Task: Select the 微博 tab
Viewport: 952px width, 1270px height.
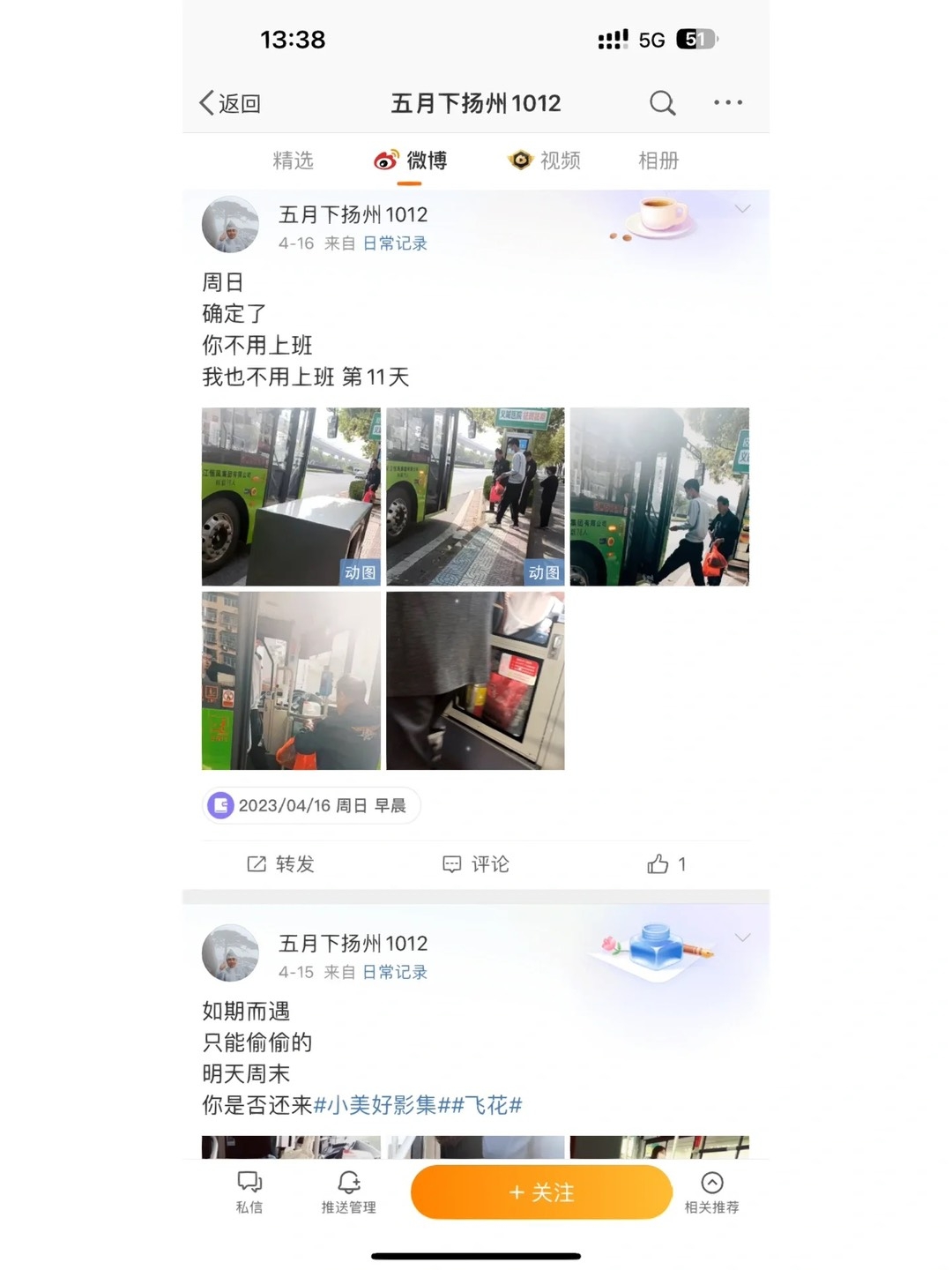Action: click(x=411, y=161)
